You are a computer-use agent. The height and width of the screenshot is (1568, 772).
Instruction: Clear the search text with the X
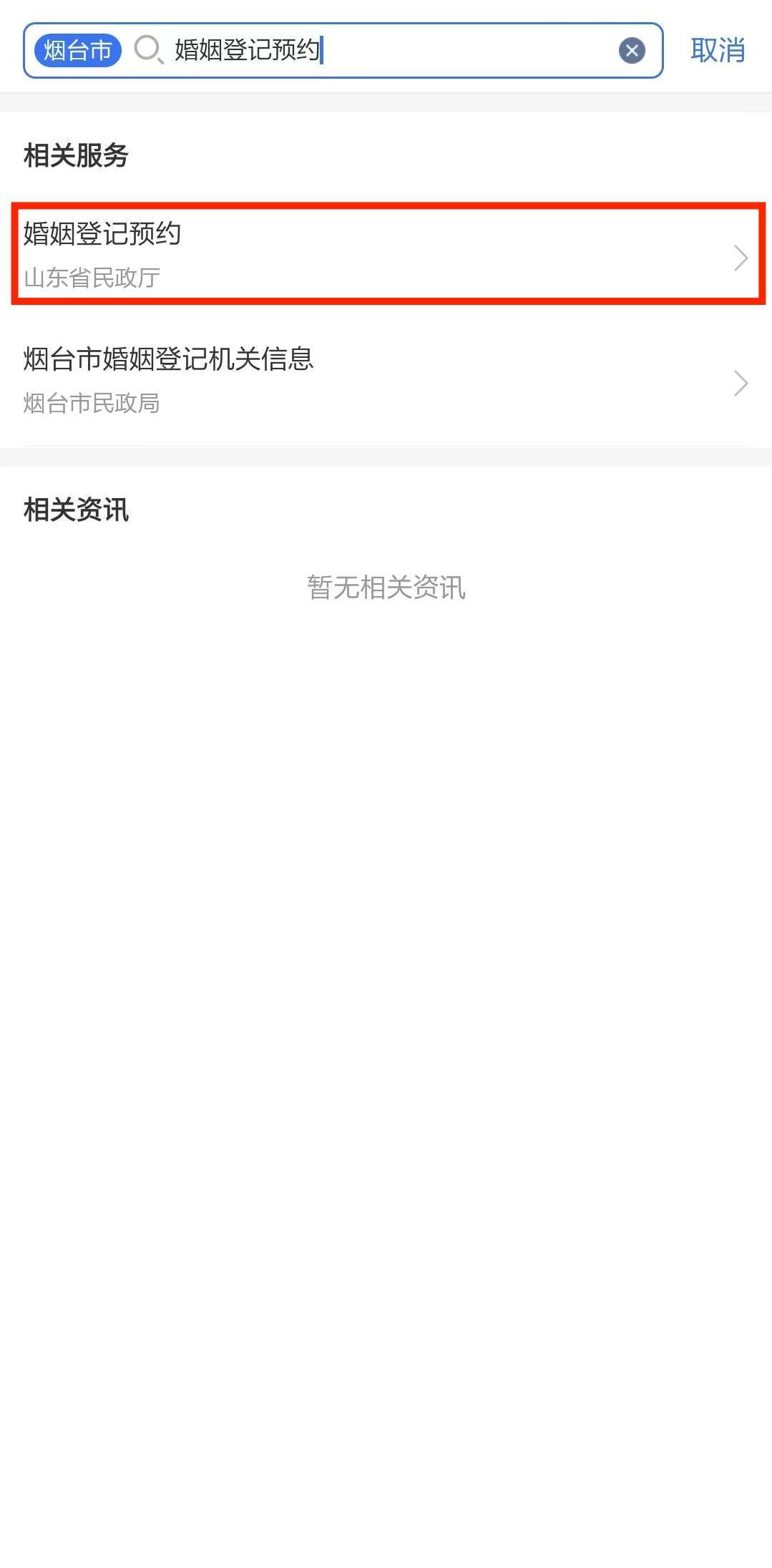631,51
